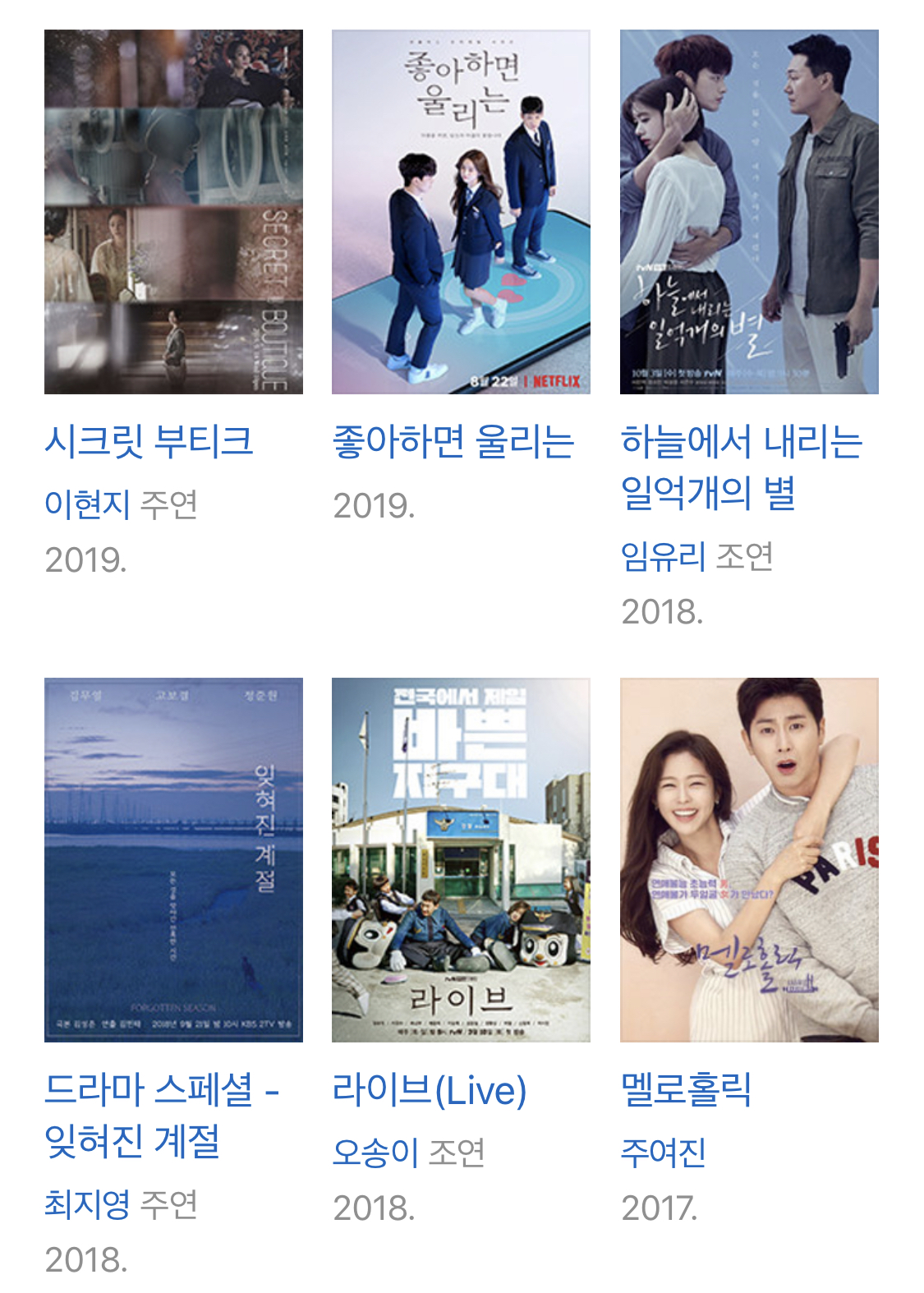The image size is (924, 1293).
Task: Tap the 드라마 스페셜 - 잊혀진 계절 title
Action: [x=161, y=1115]
